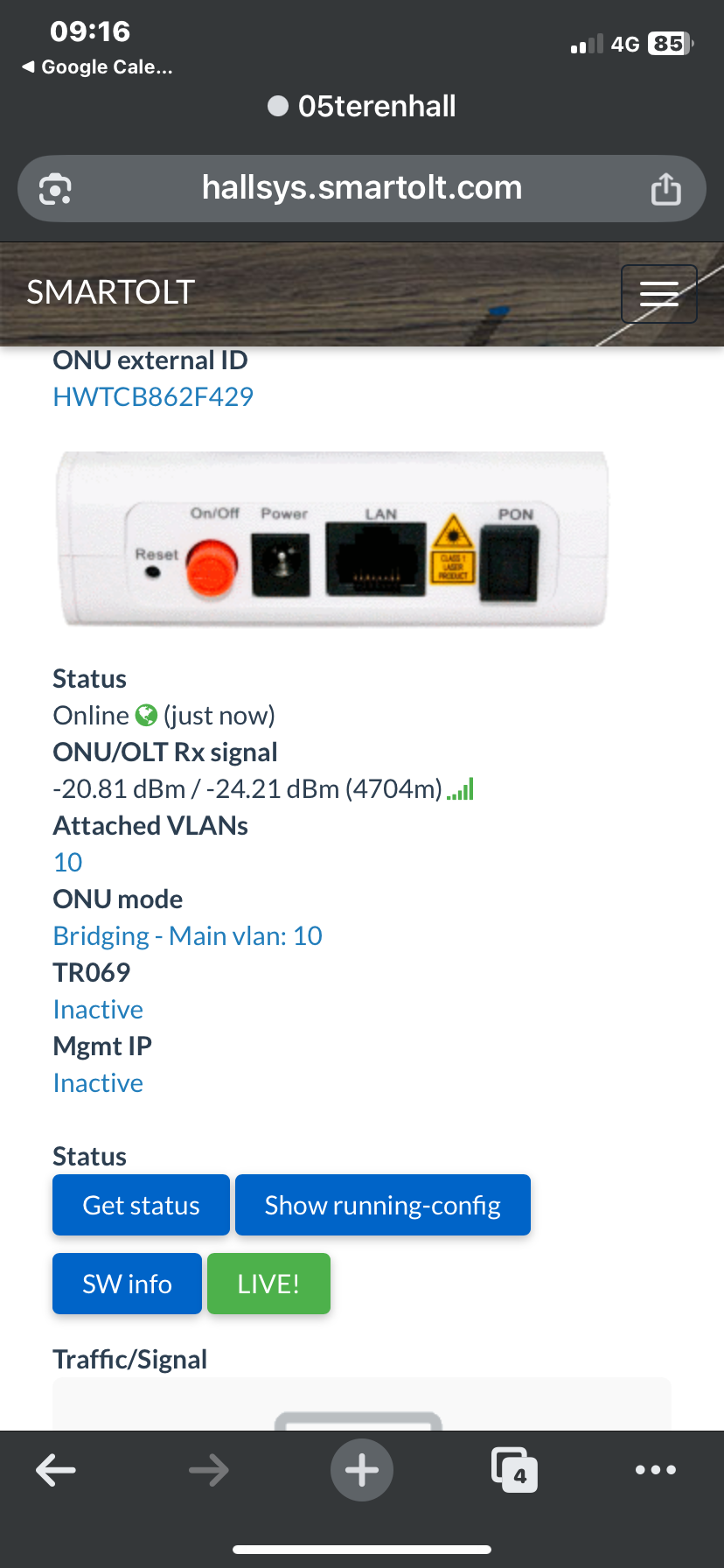Open the hallsys.smartolt.com address field
This screenshot has height=1568, width=724.
(x=361, y=188)
